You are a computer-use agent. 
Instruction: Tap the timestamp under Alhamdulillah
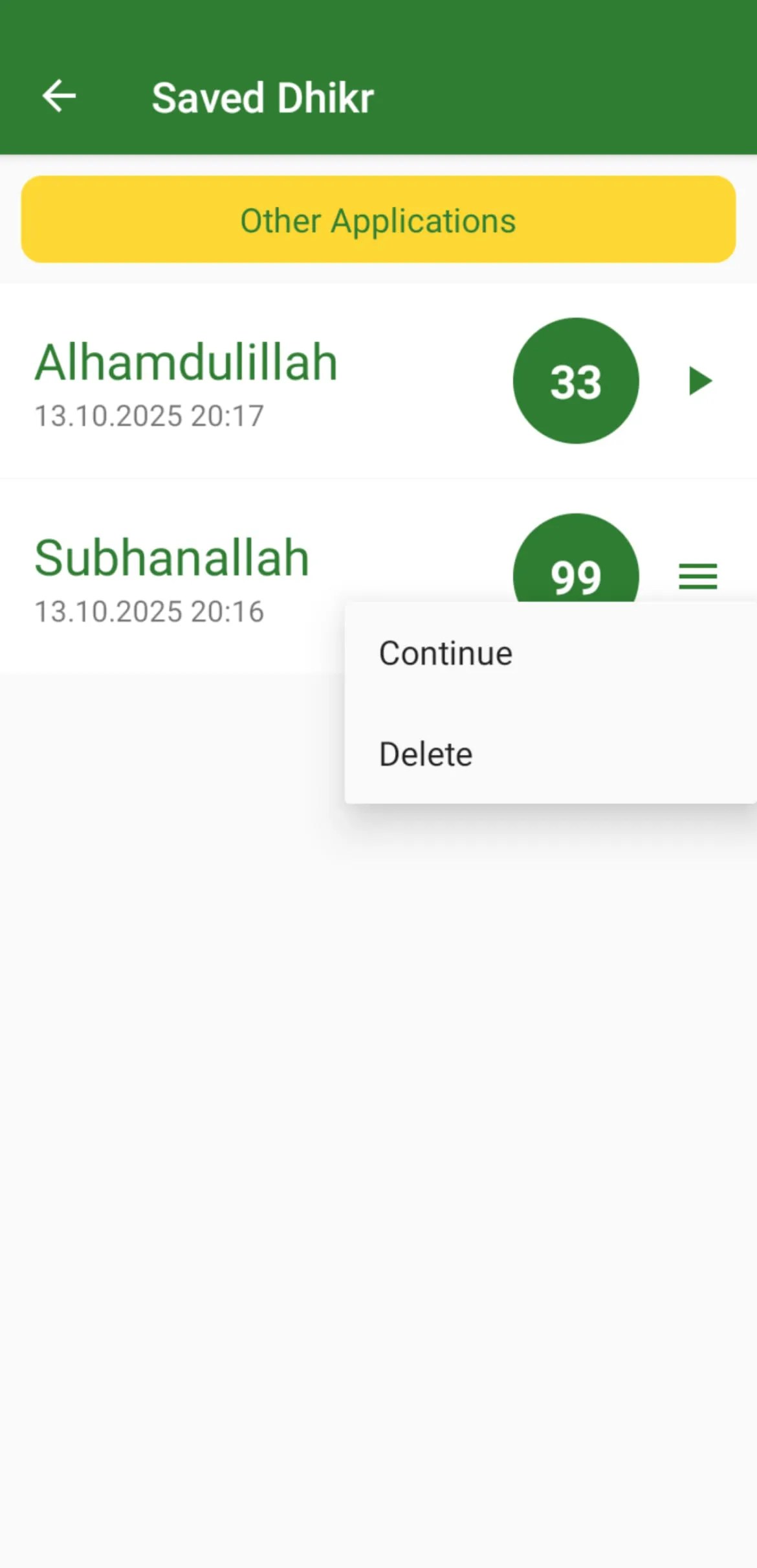148,416
